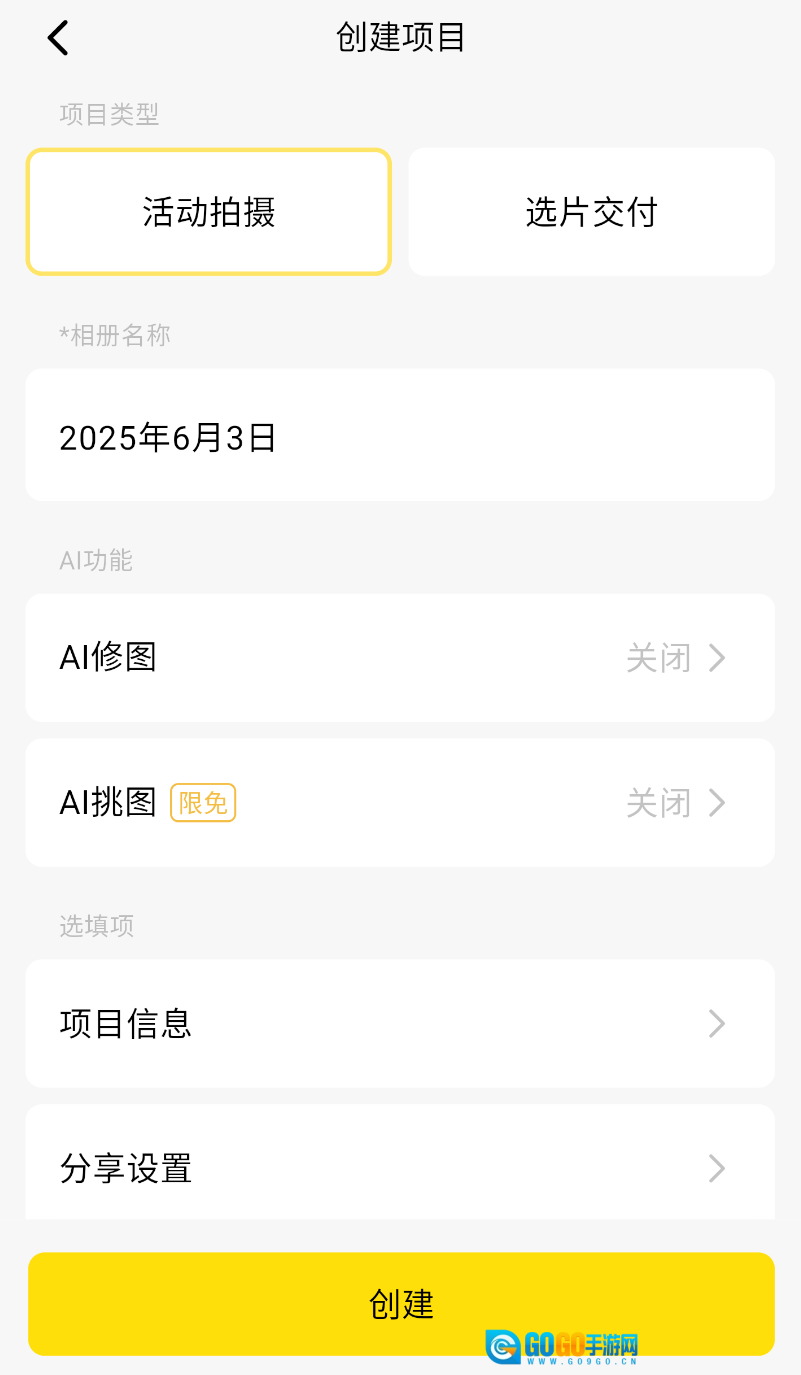
Task: Select the 活动拍摄 project type
Action: pyautogui.click(x=208, y=211)
